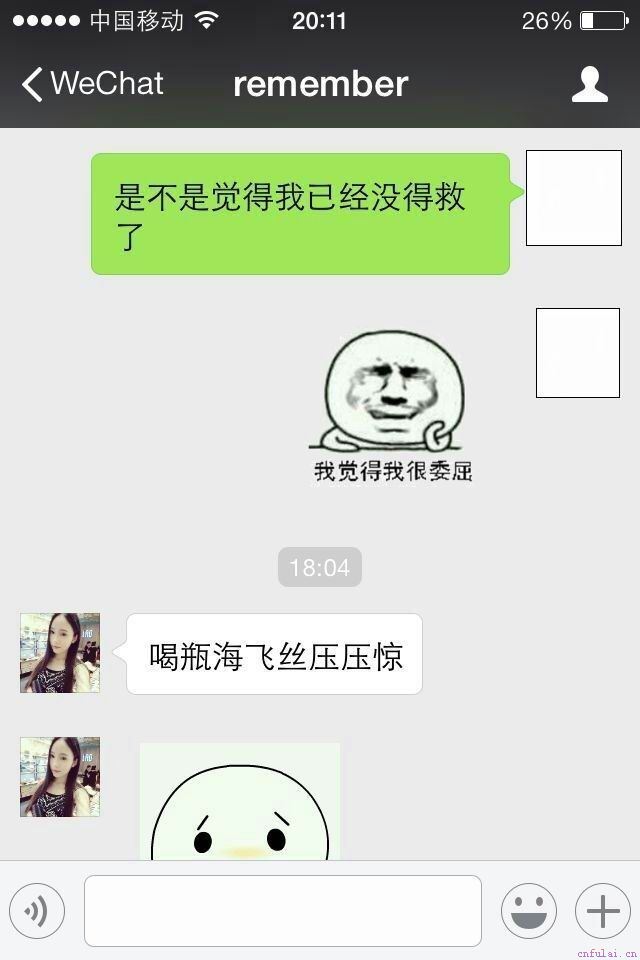Open avatar next to 喝瓶海飞丝压压惊

[60, 653]
